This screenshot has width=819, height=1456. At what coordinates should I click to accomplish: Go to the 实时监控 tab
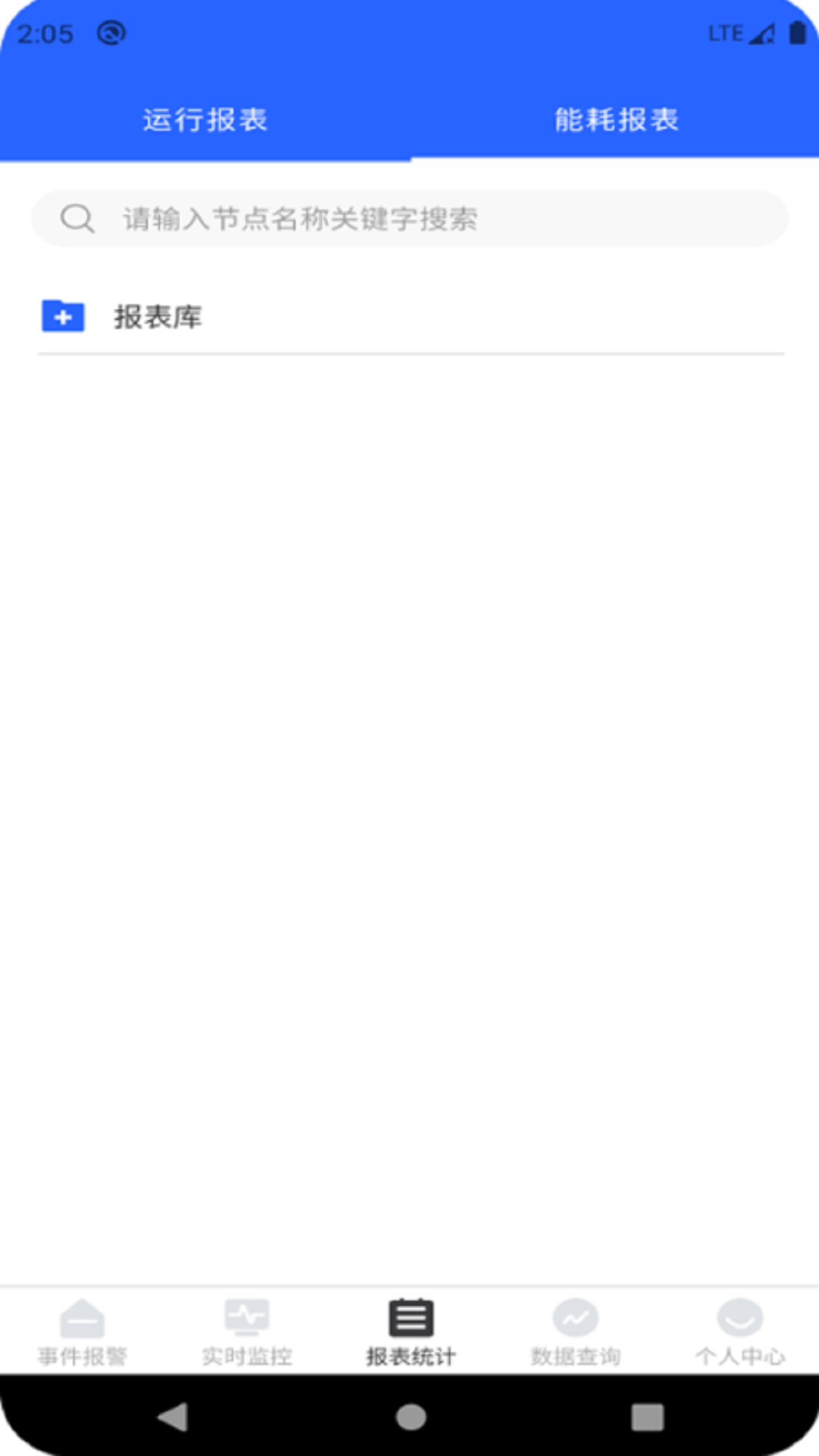pyautogui.click(x=246, y=1331)
